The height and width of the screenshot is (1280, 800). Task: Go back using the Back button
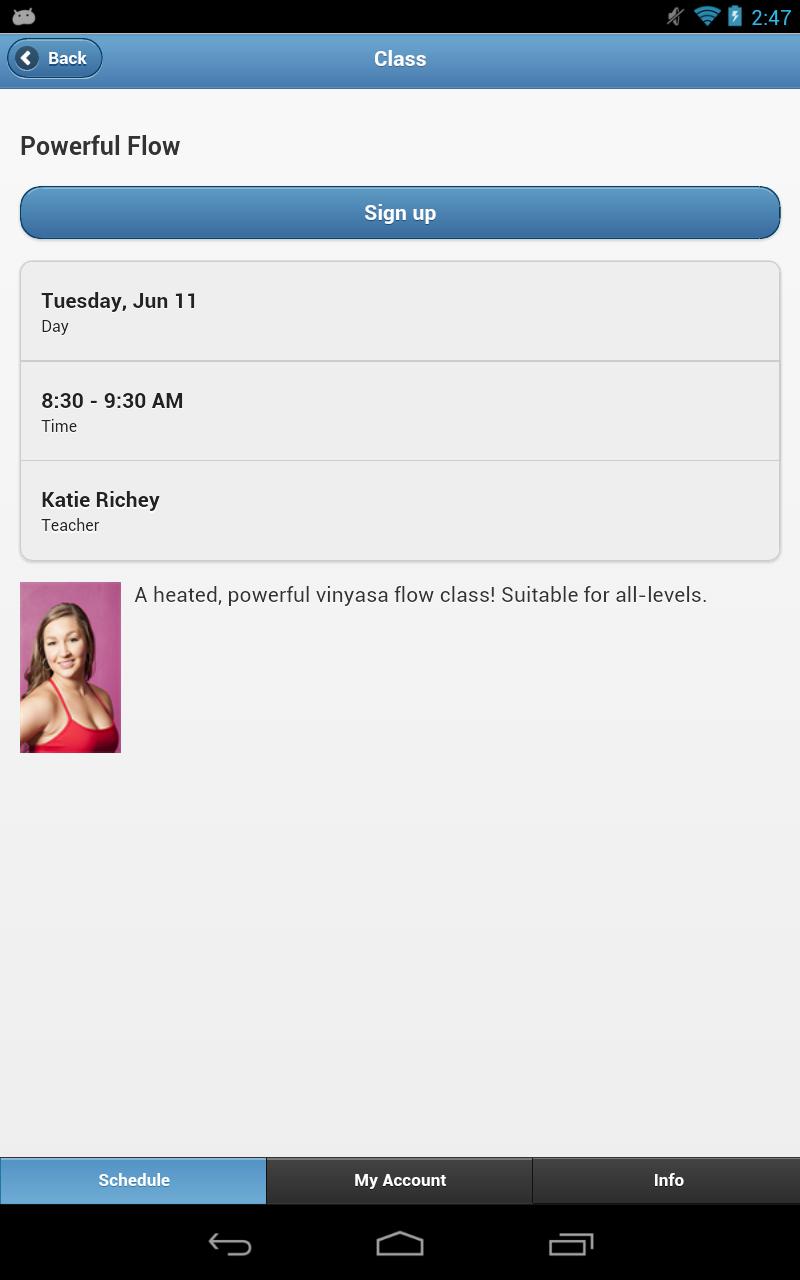(x=55, y=58)
